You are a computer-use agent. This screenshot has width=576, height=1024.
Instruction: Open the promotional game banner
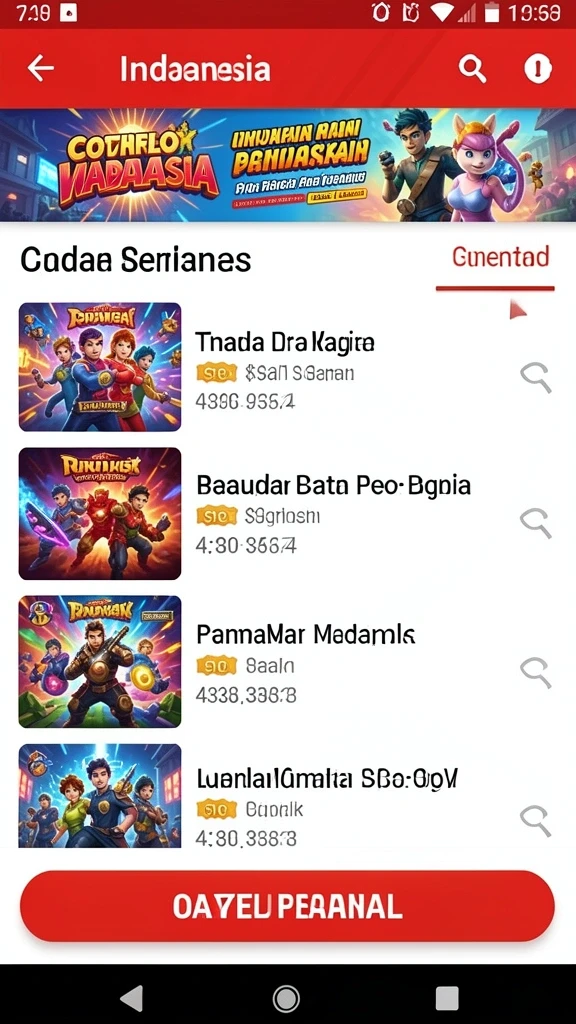288,165
